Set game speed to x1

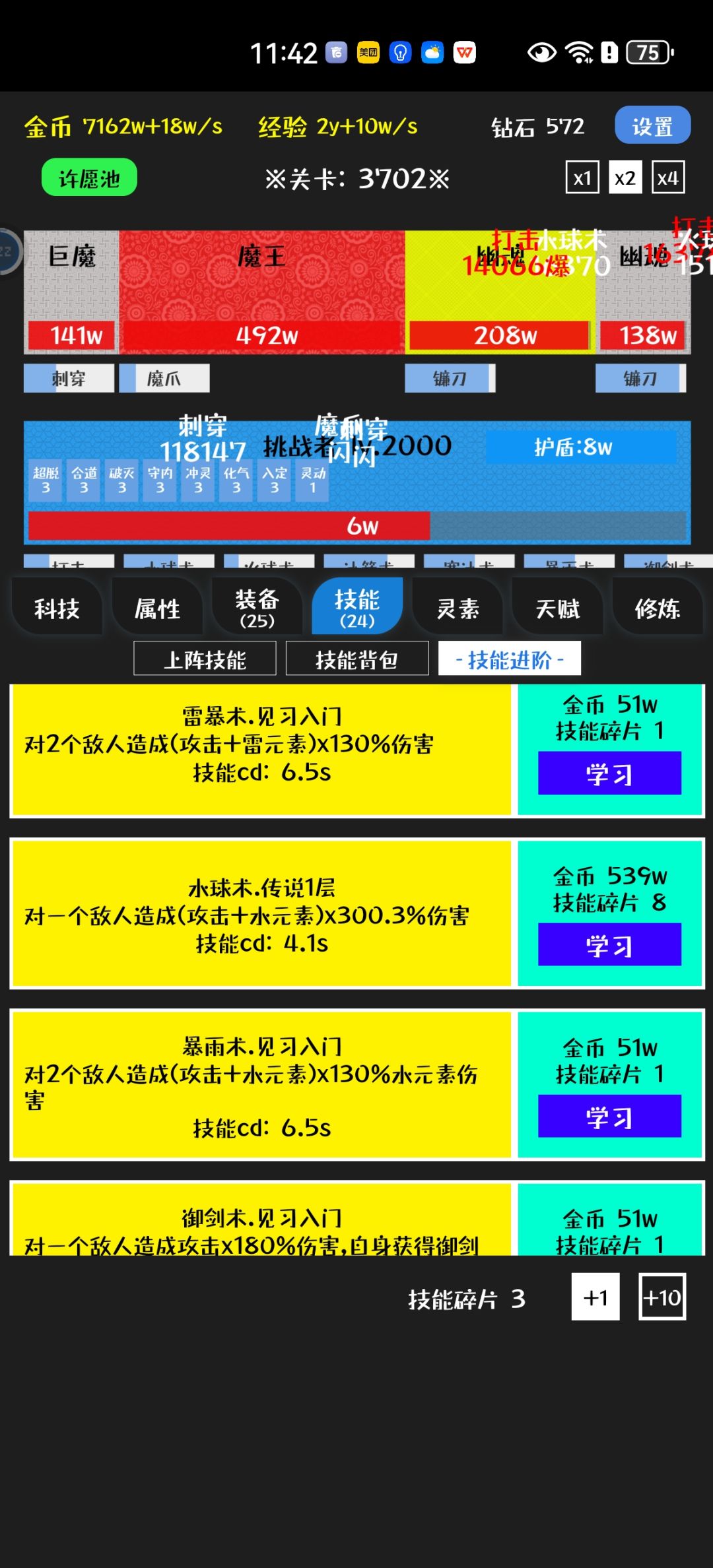(x=582, y=178)
